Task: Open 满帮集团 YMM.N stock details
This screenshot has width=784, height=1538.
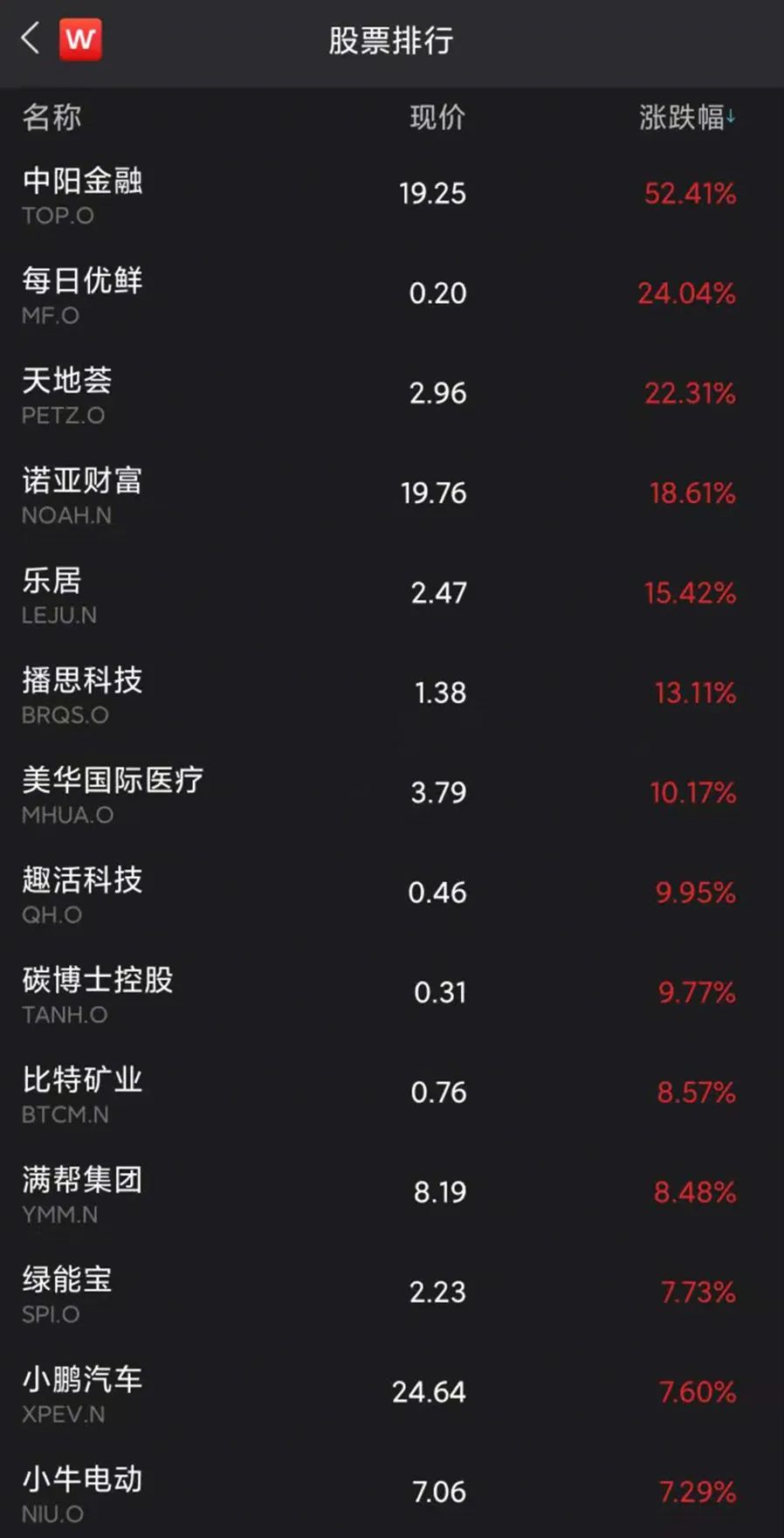Action: tap(392, 1194)
